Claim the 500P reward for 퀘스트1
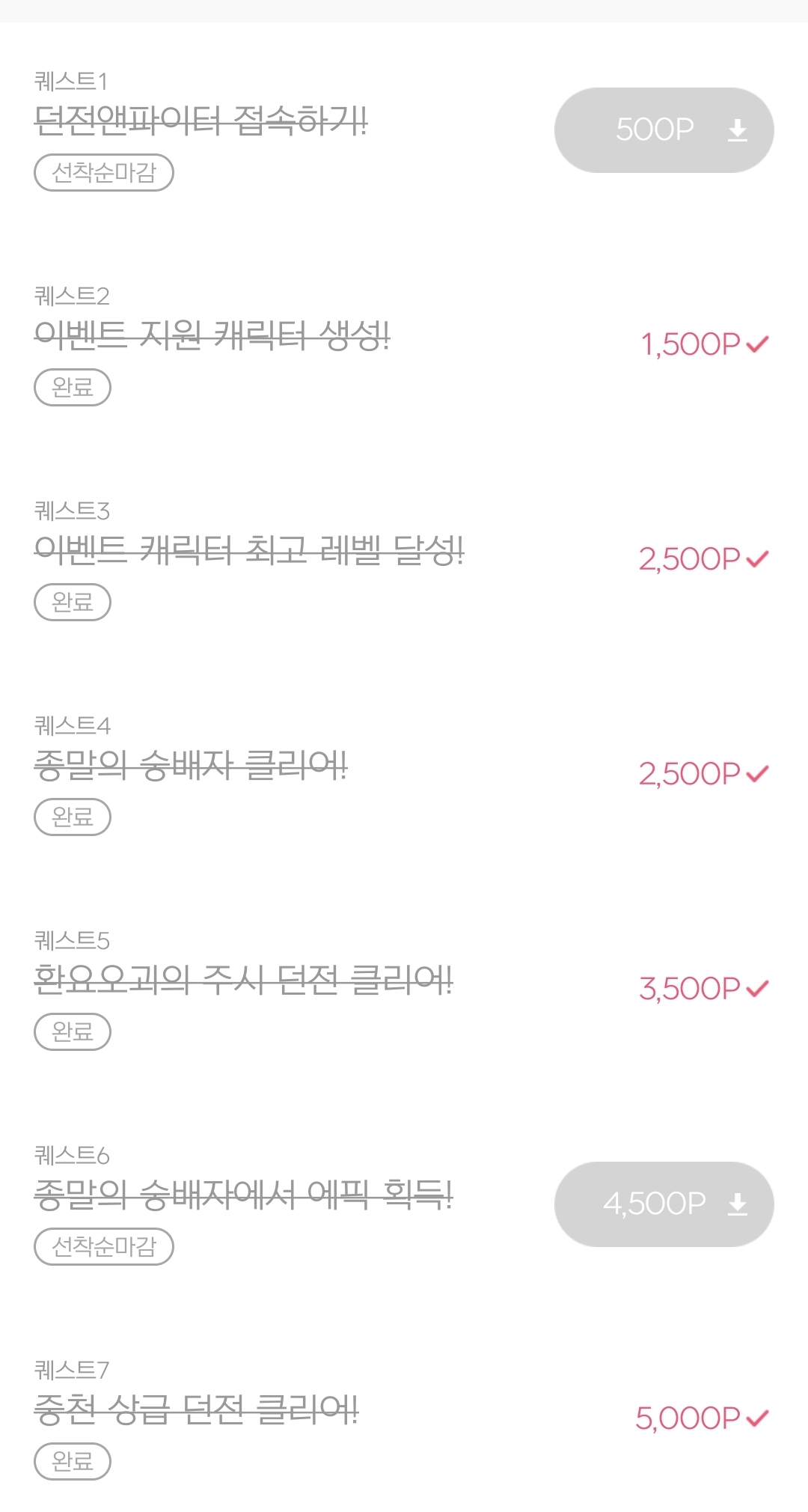 pos(664,130)
